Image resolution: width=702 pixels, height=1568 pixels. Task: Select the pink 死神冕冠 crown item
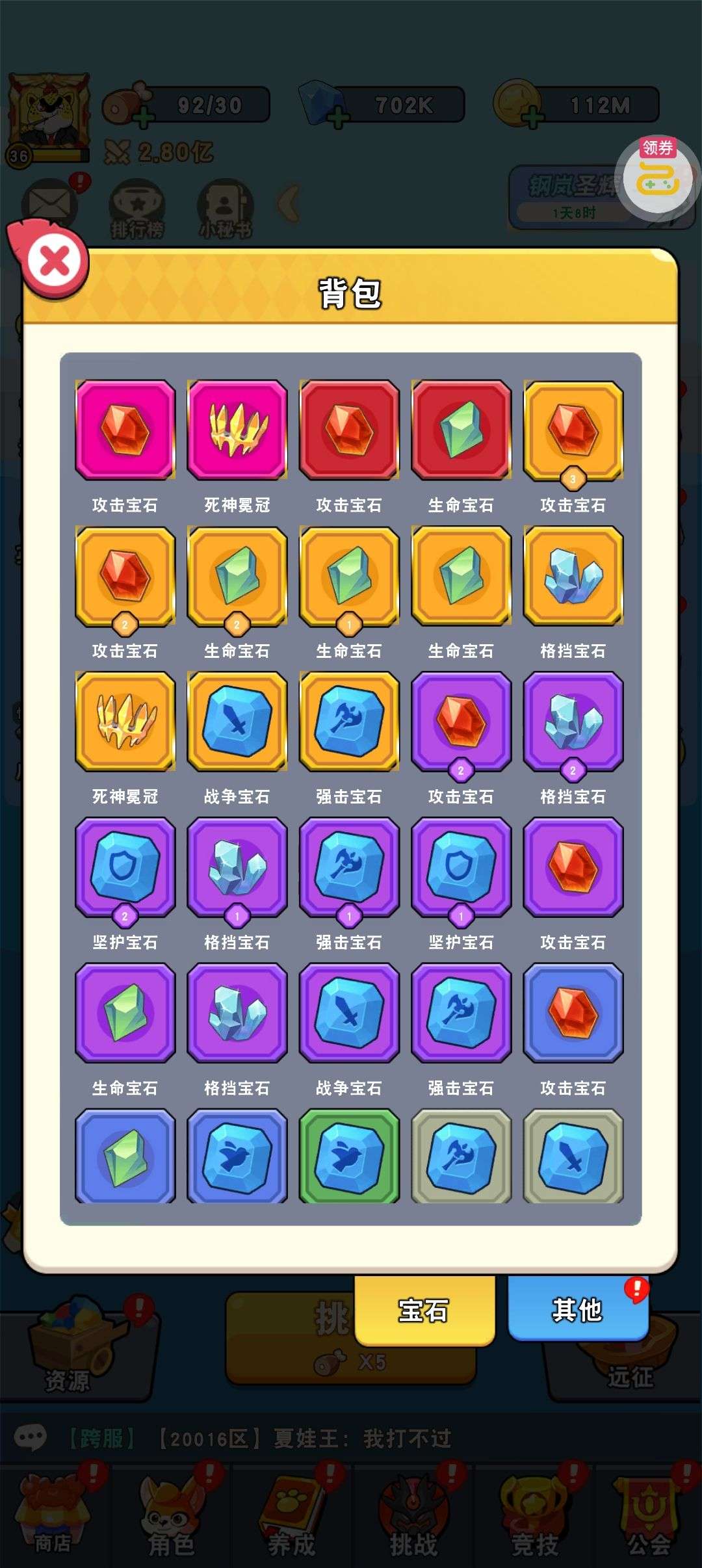point(237,430)
